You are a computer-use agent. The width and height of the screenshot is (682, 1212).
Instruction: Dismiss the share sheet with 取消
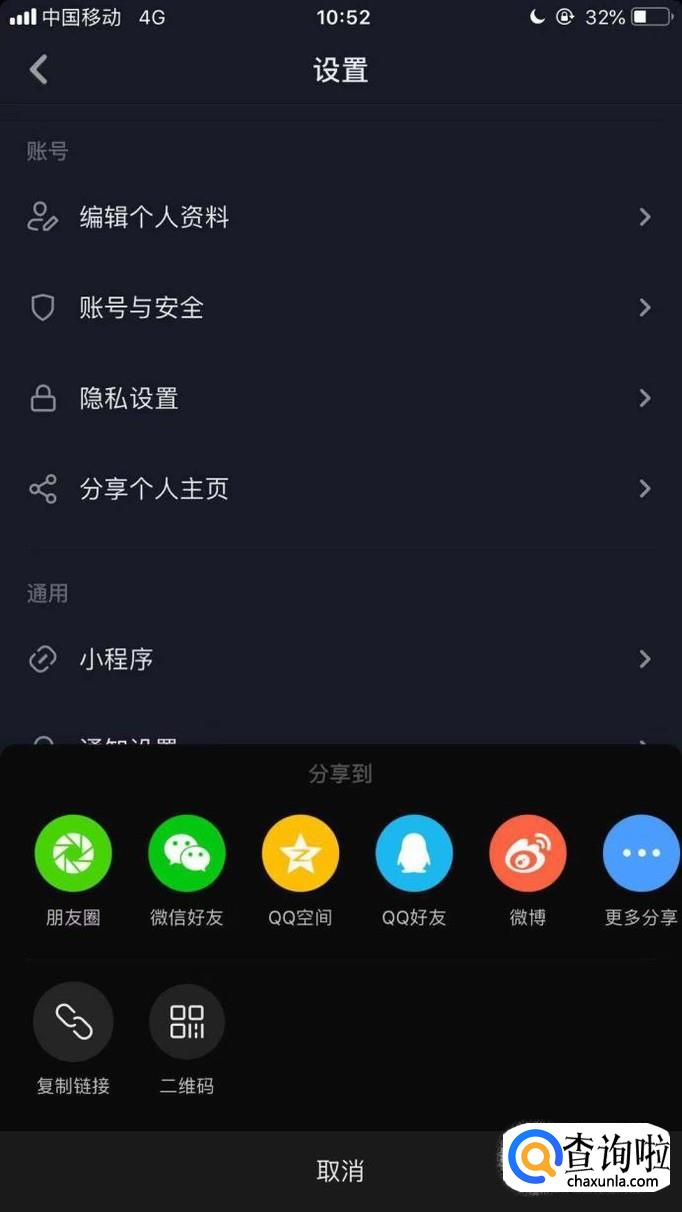click(x=340, y=1171)
